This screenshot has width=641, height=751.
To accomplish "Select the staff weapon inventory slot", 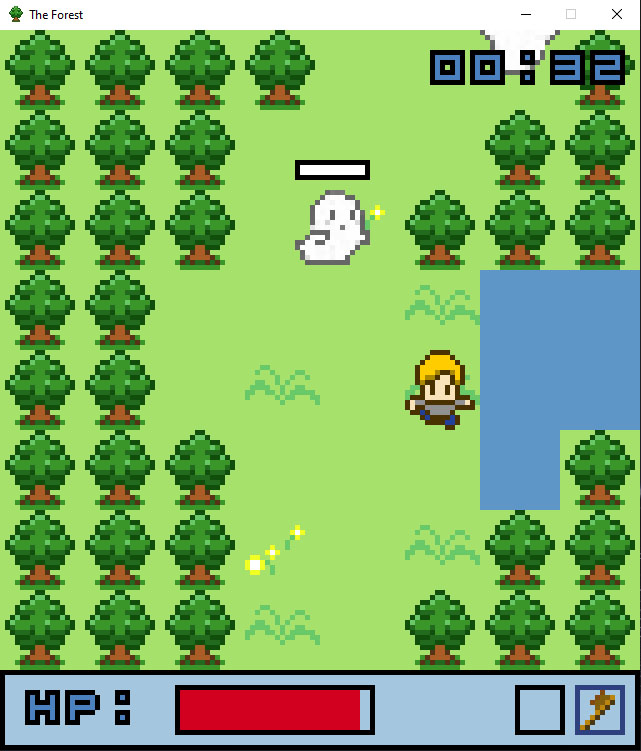I will click(600, 710).
